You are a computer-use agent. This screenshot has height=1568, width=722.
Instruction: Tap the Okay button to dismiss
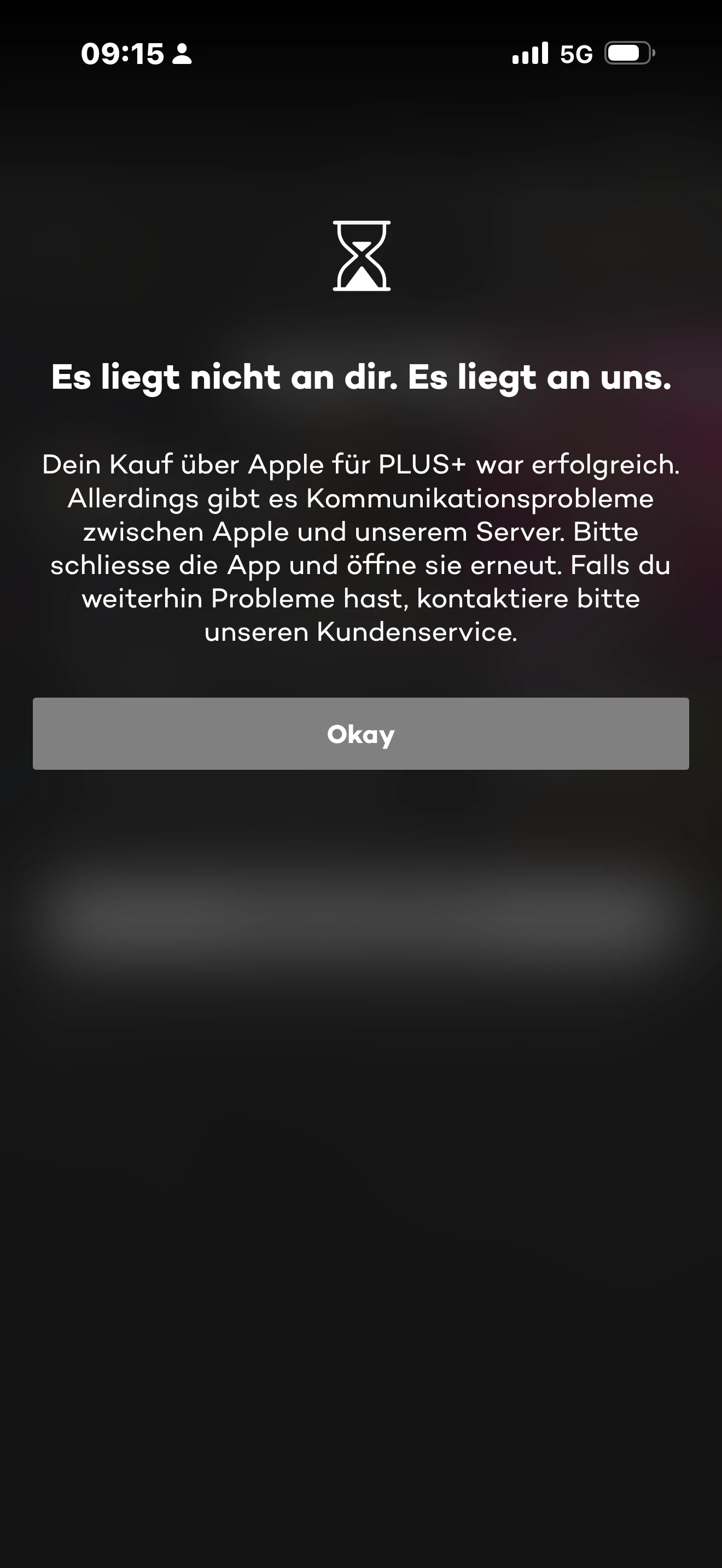(x=360, y=734)
